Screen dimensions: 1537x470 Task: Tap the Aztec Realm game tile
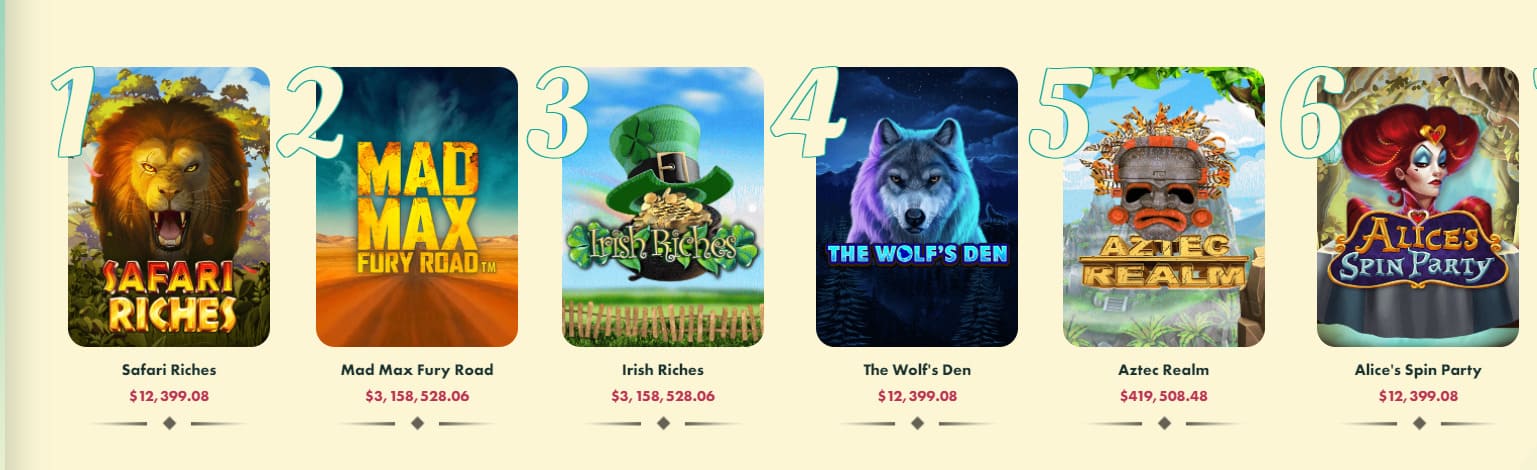(1164, 207)
